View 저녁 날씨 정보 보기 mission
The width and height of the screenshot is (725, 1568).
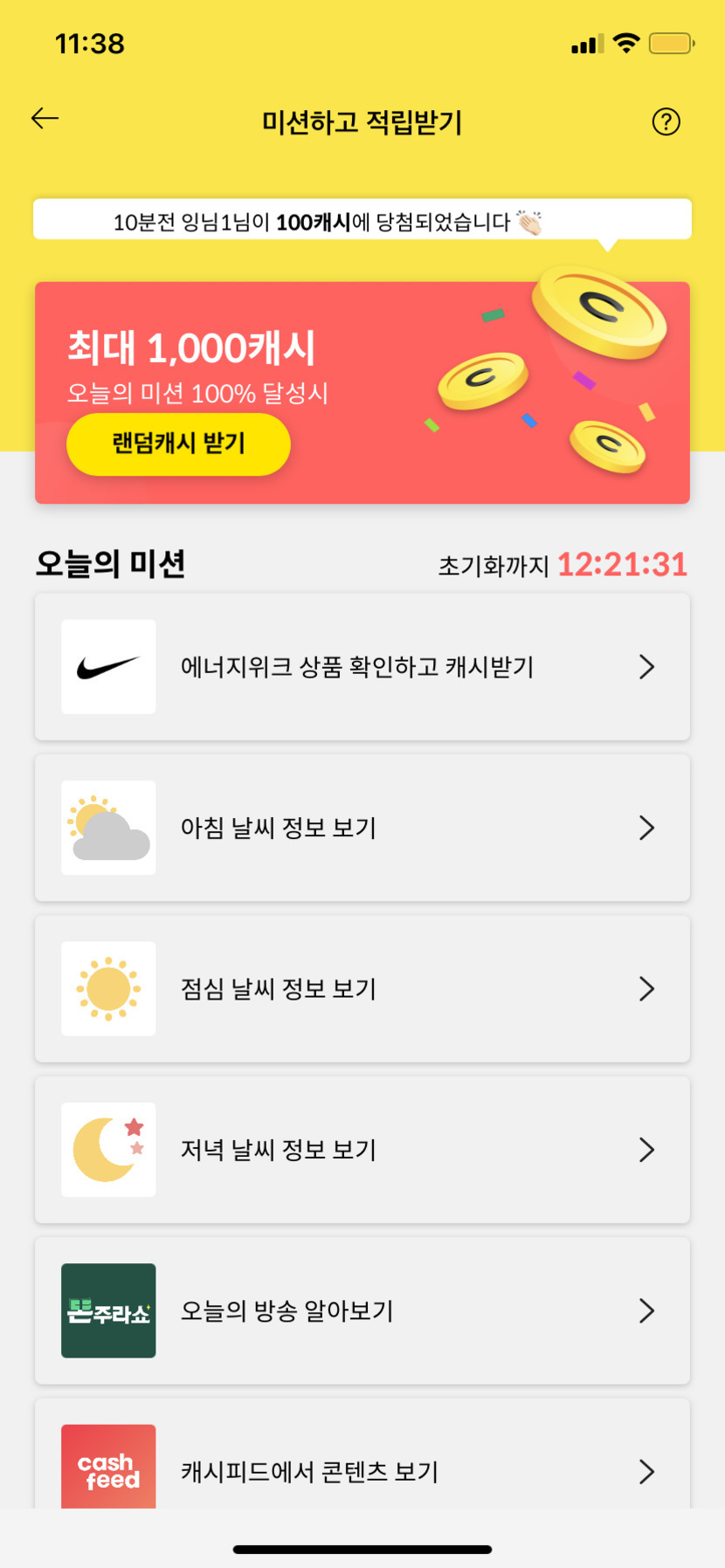click(362, 1150)
